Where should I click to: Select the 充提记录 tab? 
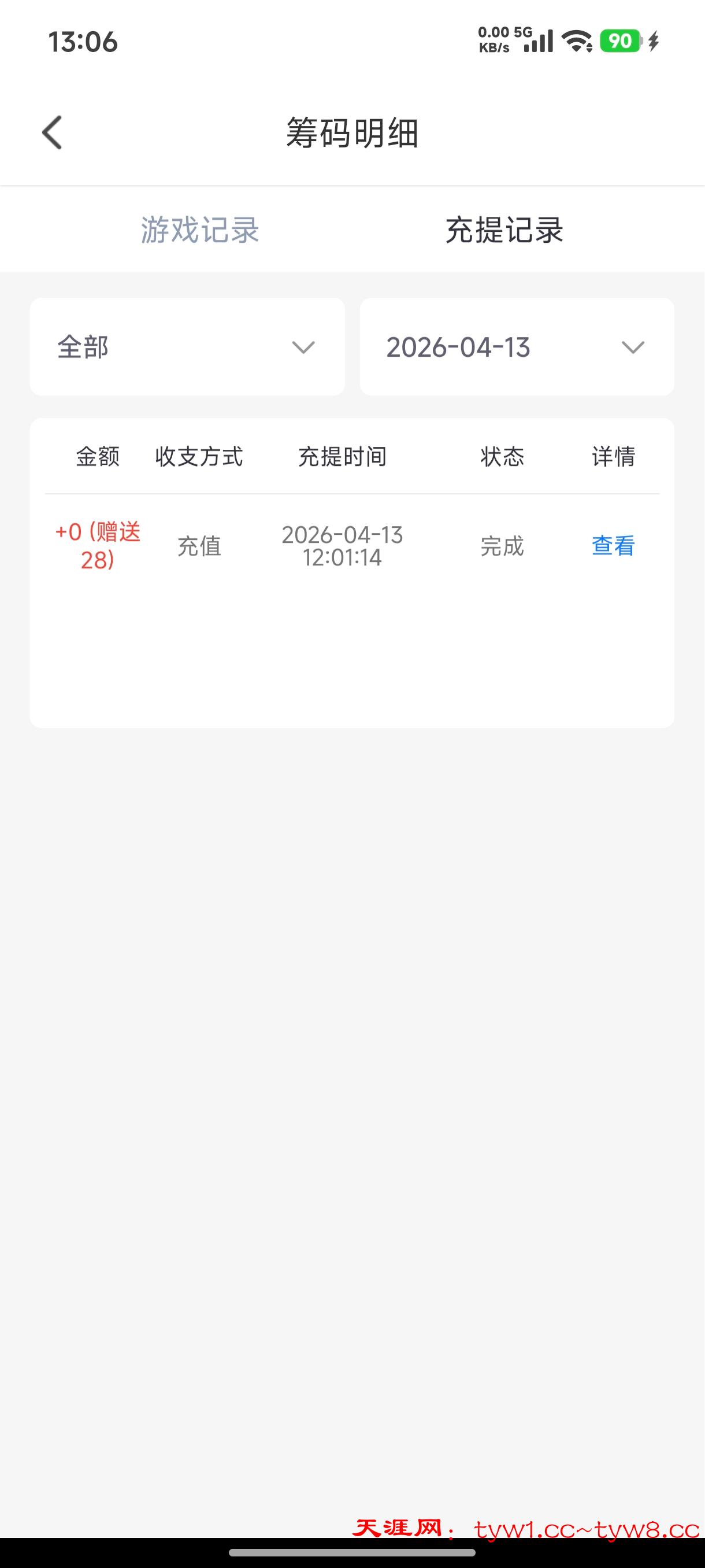[x=504, y=230]
